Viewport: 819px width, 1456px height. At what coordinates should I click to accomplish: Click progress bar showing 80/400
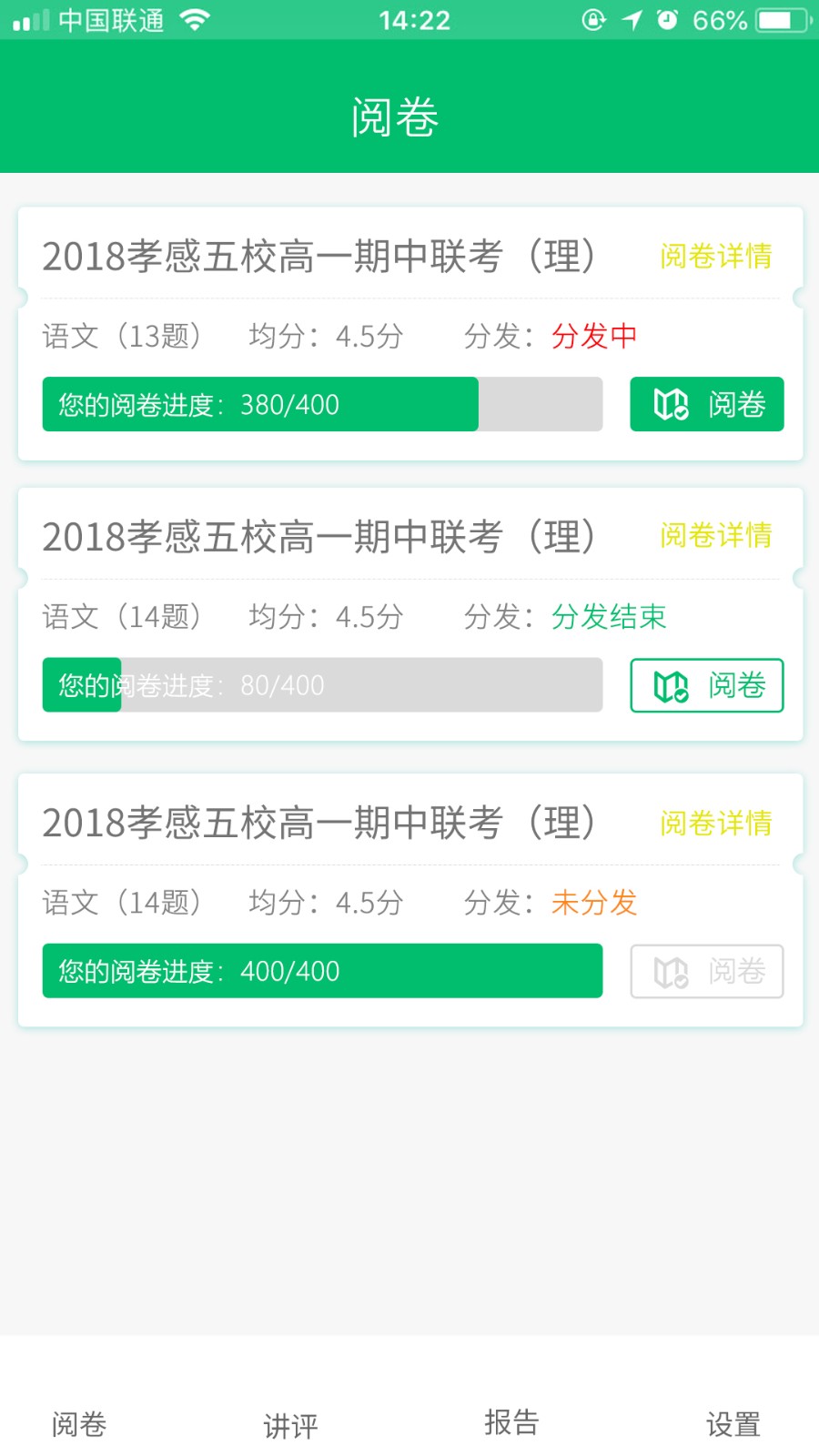tap(323, 685)
